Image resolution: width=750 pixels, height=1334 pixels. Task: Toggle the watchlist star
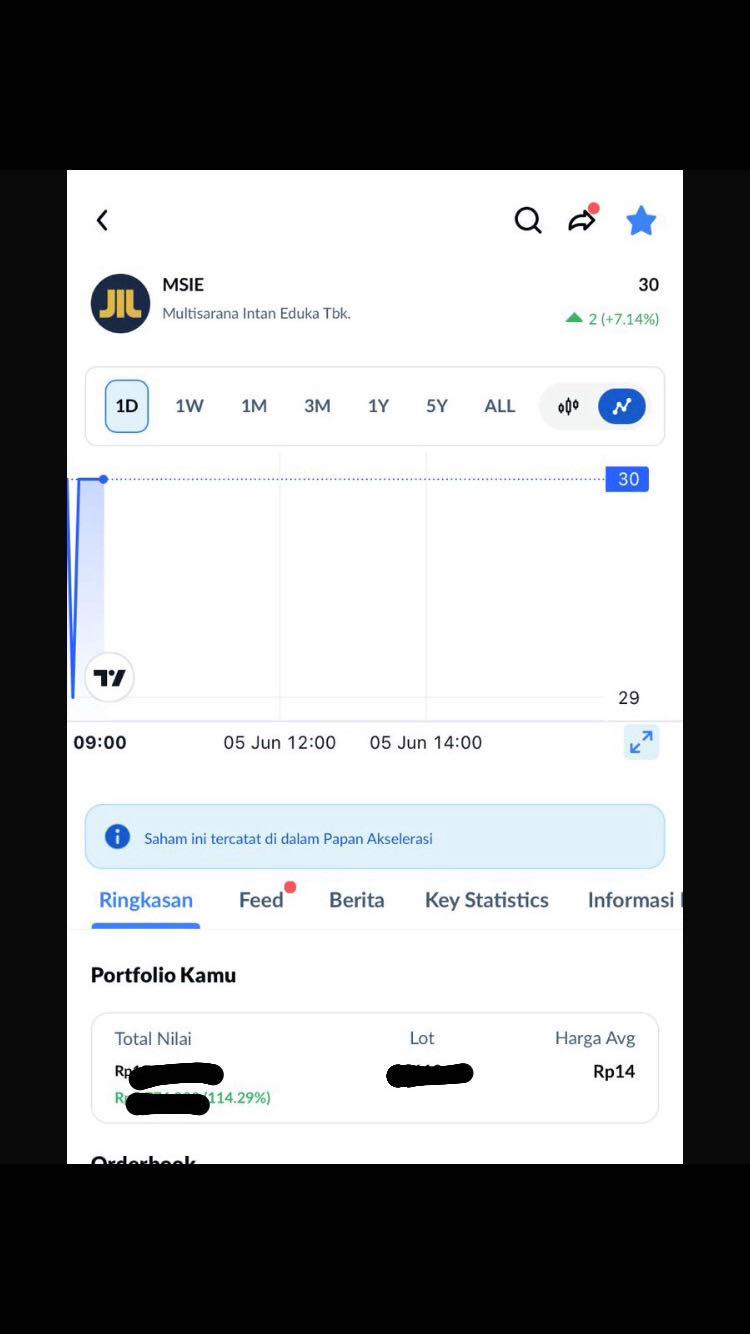(641, 221)
